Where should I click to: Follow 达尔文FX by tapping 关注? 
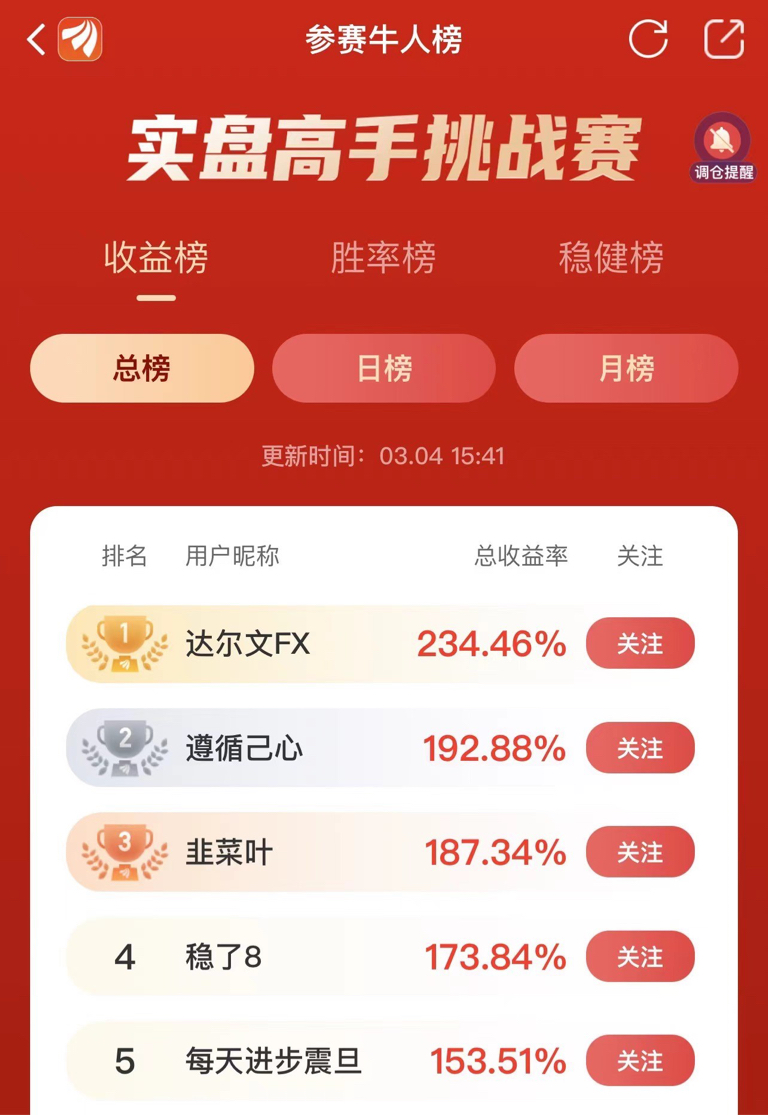pos(640,644)
